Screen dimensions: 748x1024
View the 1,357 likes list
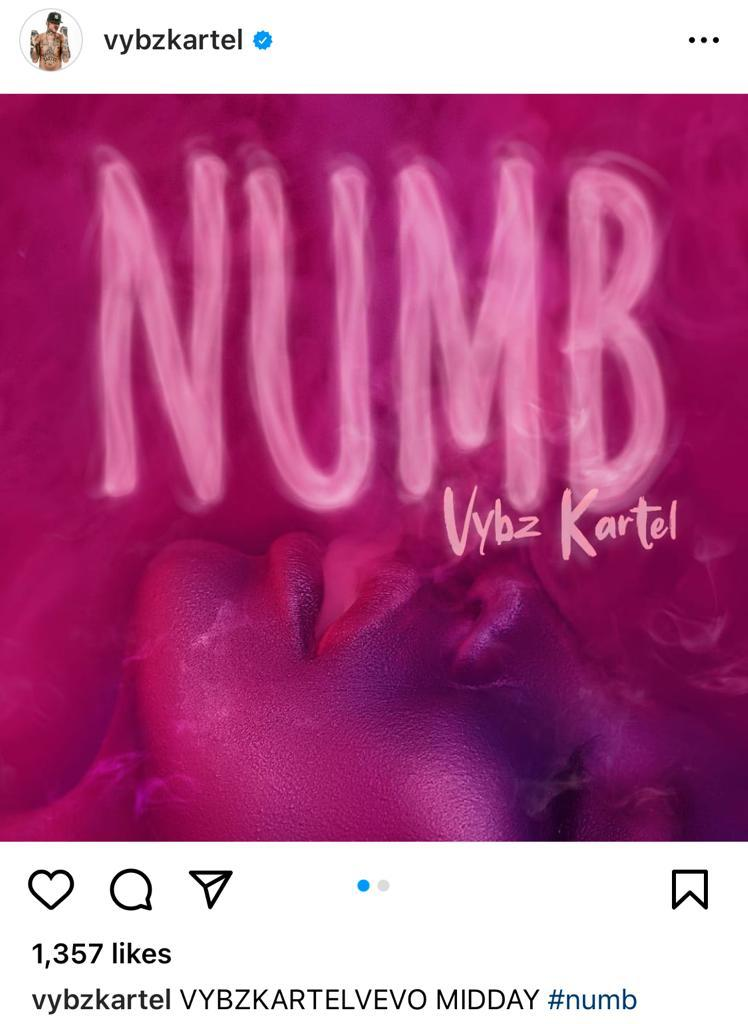pos(102,954)
